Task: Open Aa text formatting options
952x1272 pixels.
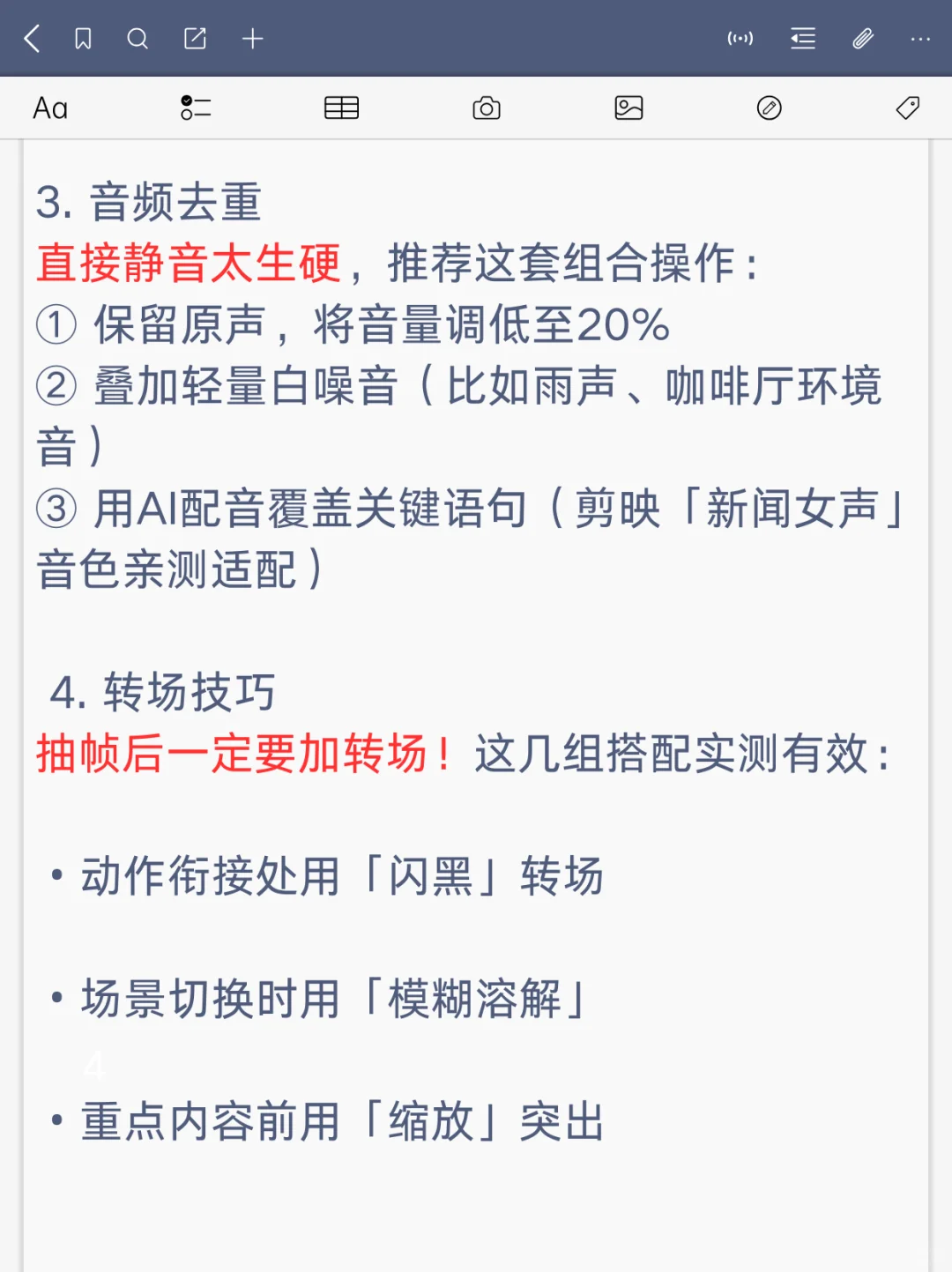Action: point(50,108)
